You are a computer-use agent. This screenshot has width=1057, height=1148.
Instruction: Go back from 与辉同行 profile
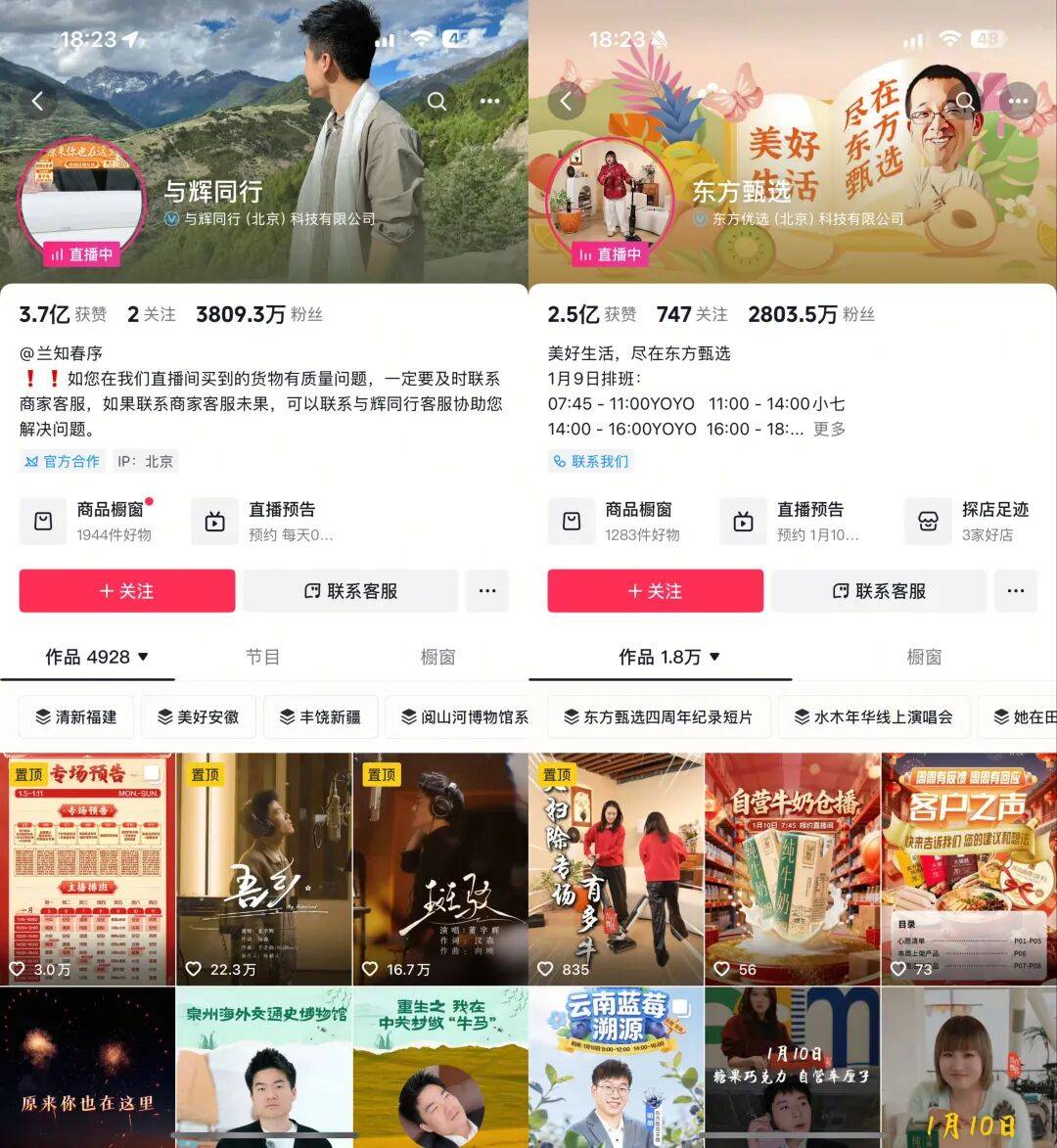(38, 101)
